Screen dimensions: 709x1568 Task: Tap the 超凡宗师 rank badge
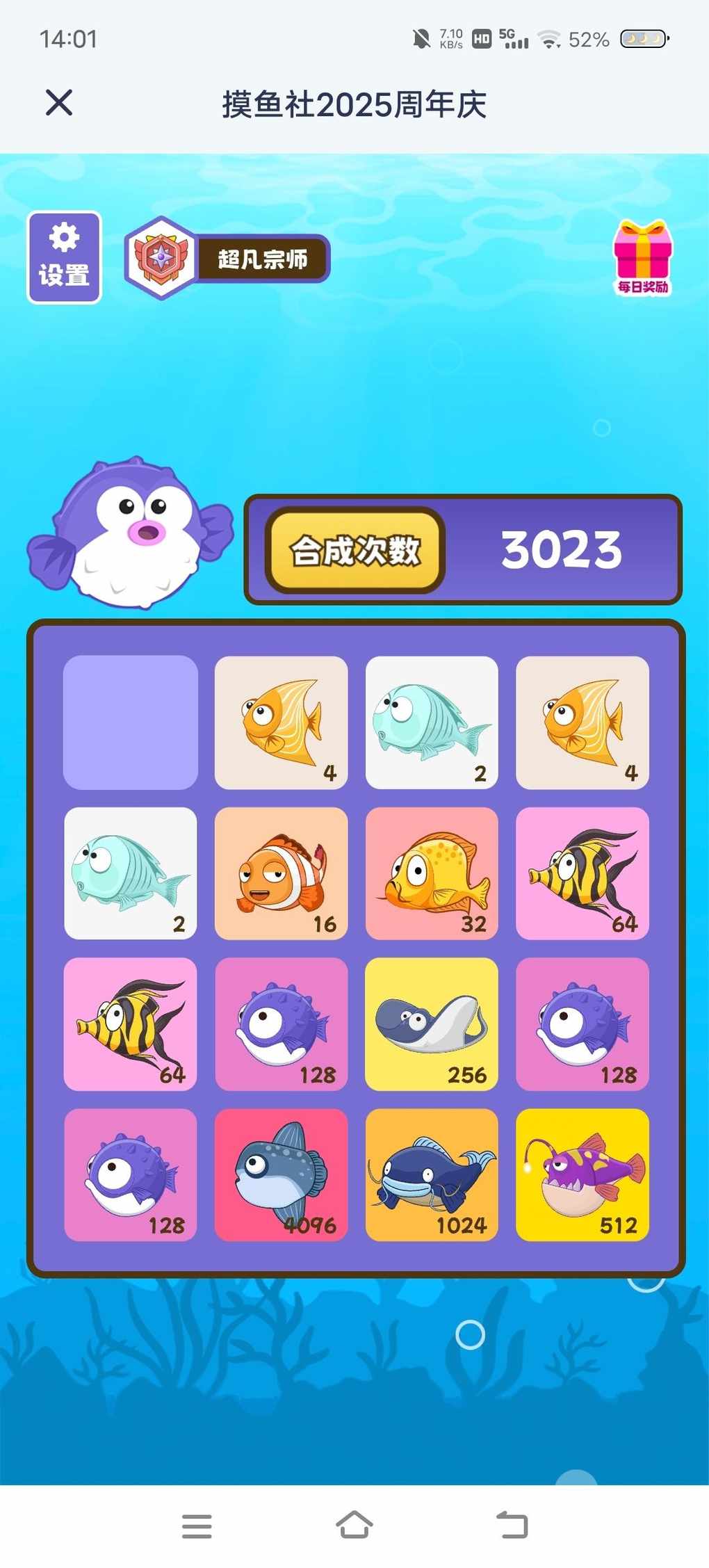tap(227, 259)
